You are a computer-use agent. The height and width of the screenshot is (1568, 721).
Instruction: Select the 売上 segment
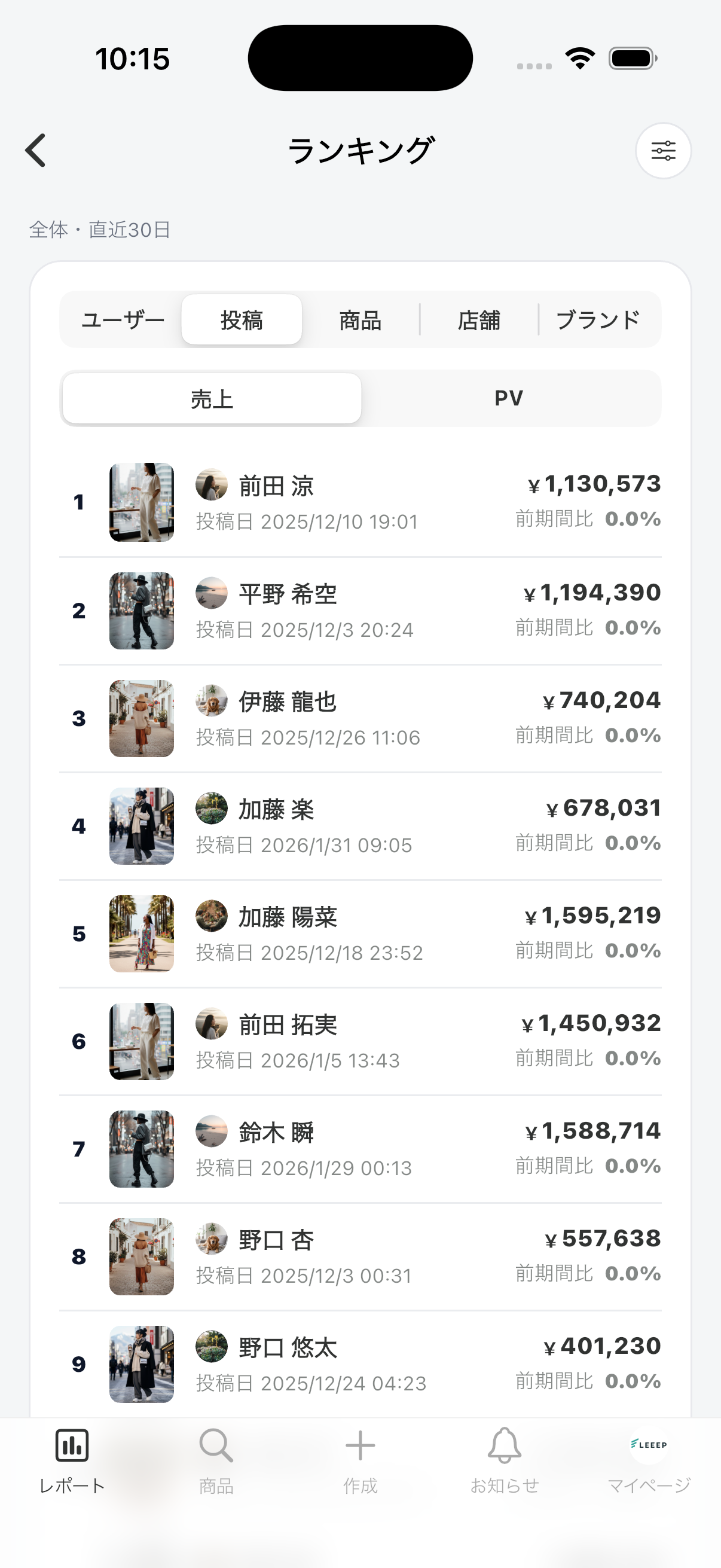pyautogui.click(x=212, y=398)
